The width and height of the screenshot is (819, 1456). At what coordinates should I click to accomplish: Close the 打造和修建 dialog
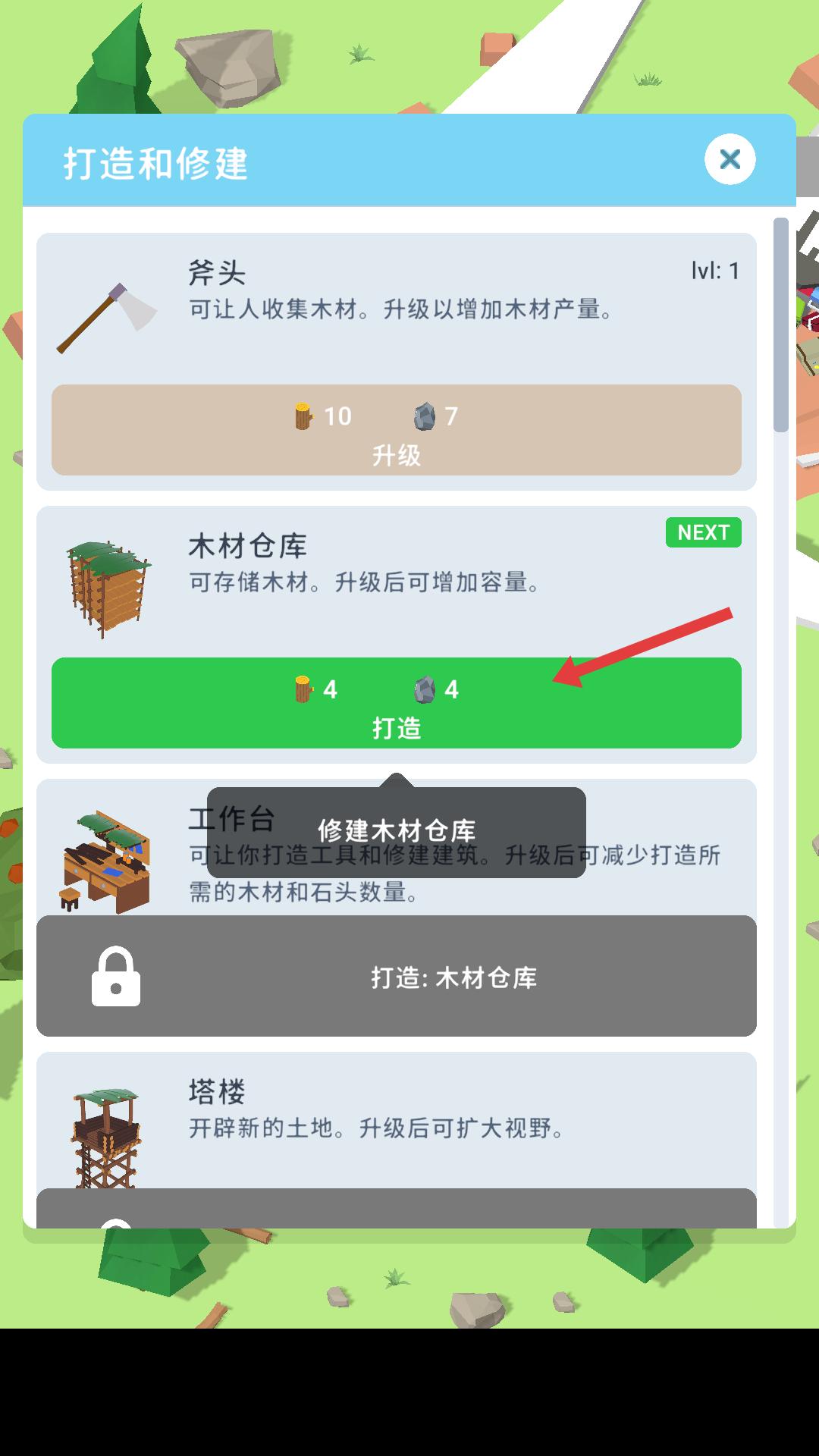pyautogui.click(x=730, y=159)
